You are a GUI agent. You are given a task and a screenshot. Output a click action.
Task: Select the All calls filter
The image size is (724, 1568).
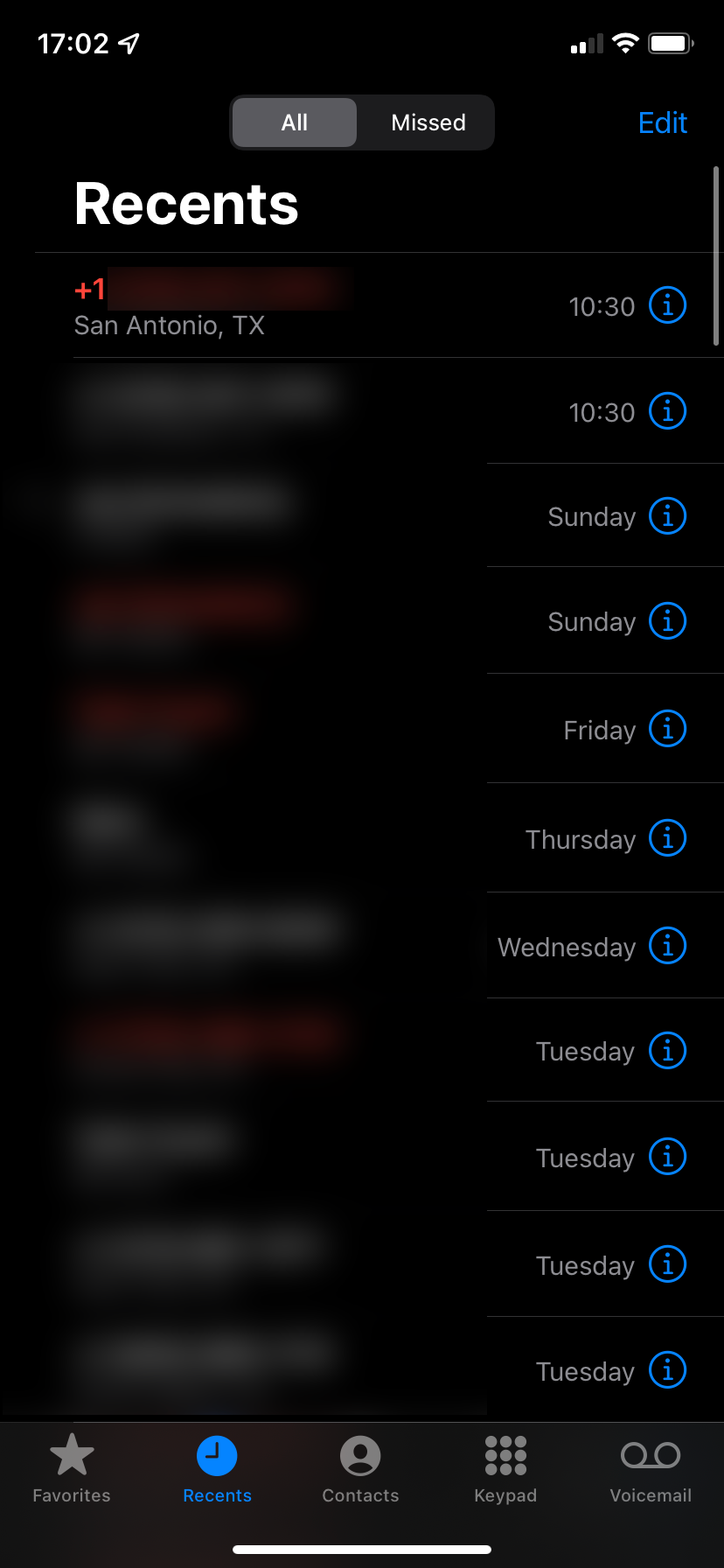[294, 122]
